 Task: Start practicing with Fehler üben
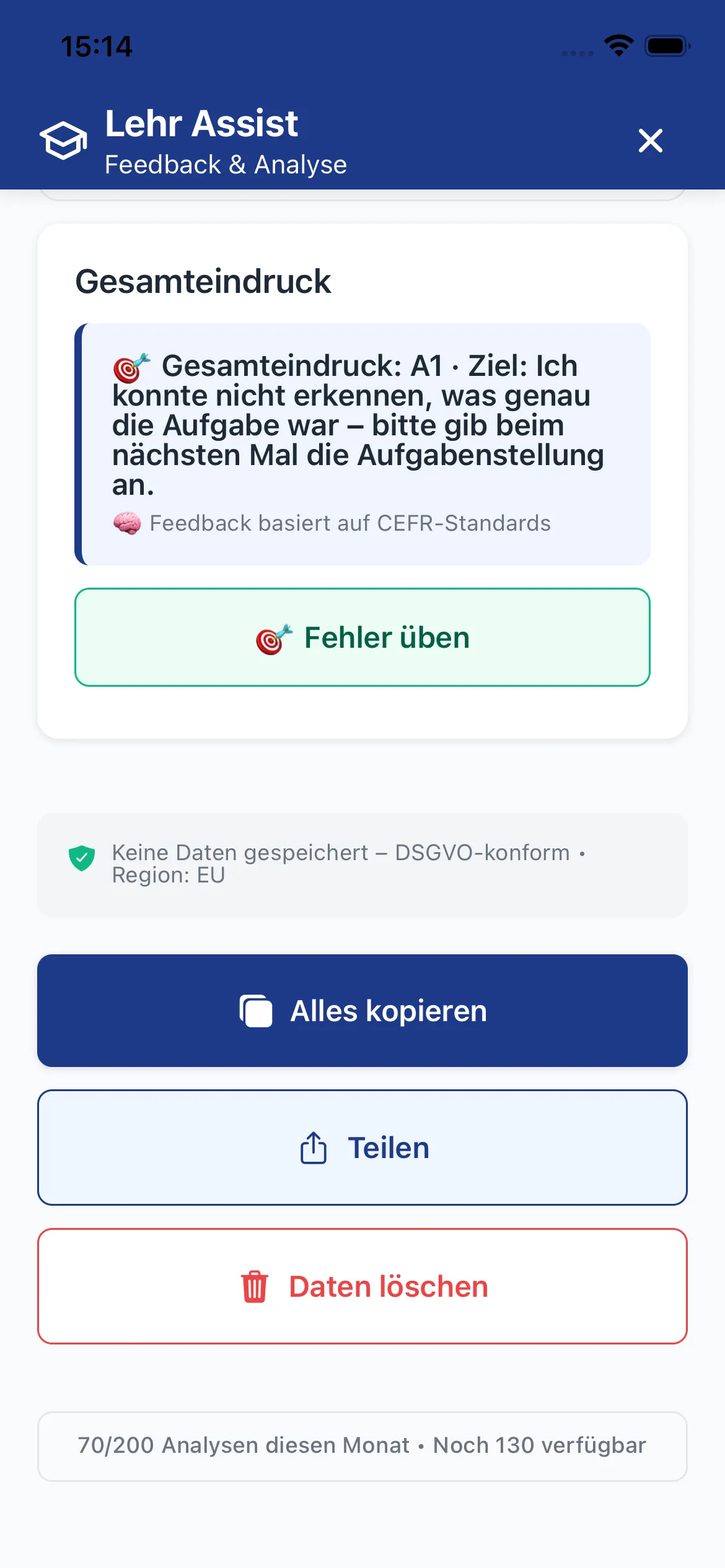[362, 638]
